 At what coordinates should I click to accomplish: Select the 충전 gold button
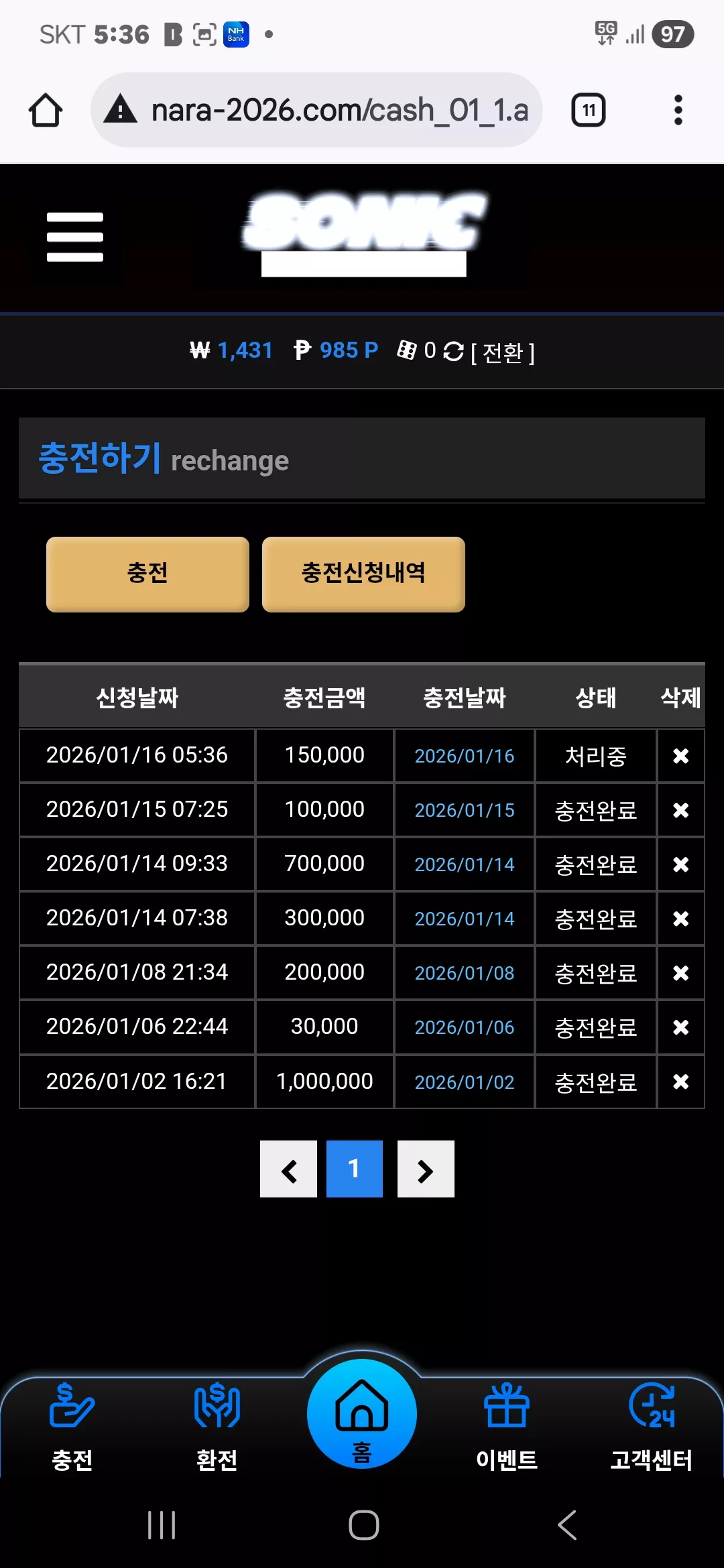(147, 574)
